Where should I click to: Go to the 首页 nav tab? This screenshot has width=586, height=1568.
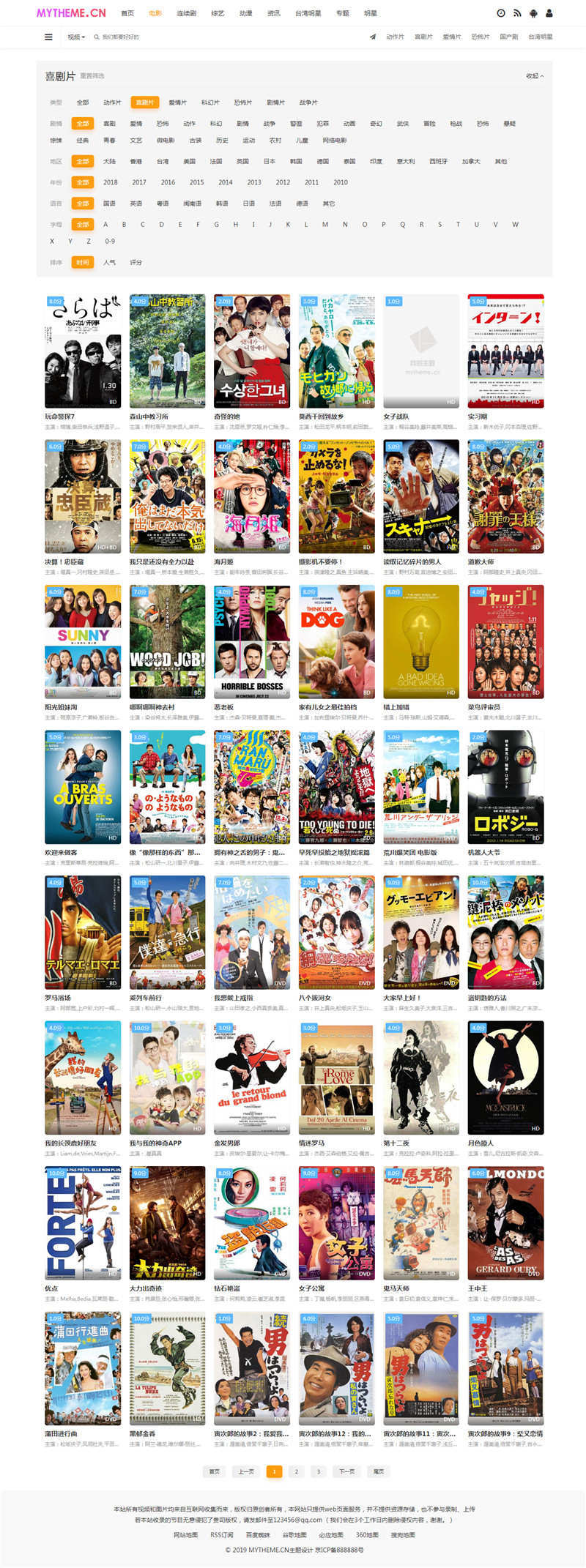click(127, 13)
